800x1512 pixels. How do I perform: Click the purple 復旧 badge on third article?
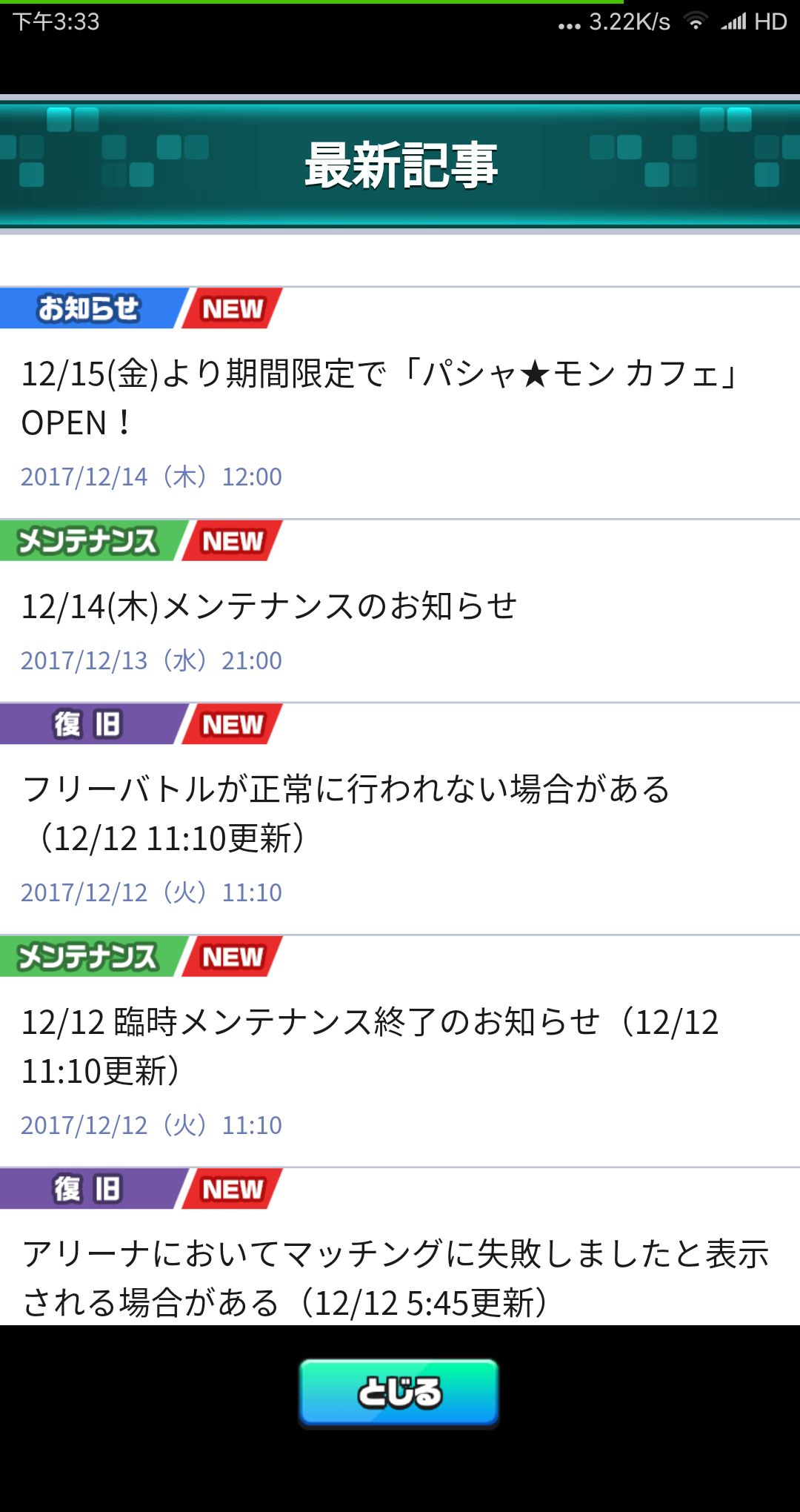[85, 724]
